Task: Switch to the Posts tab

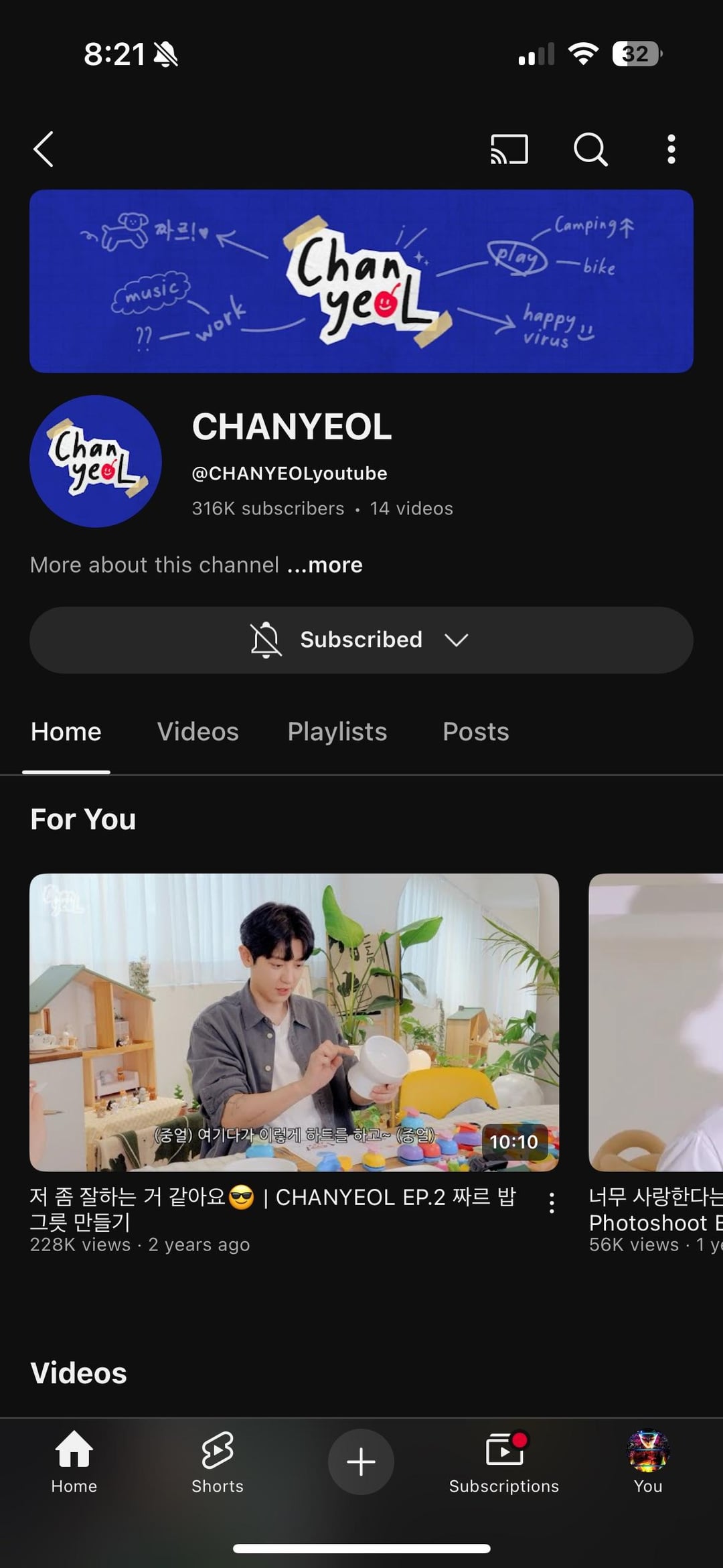Action: tap(475, 732)
